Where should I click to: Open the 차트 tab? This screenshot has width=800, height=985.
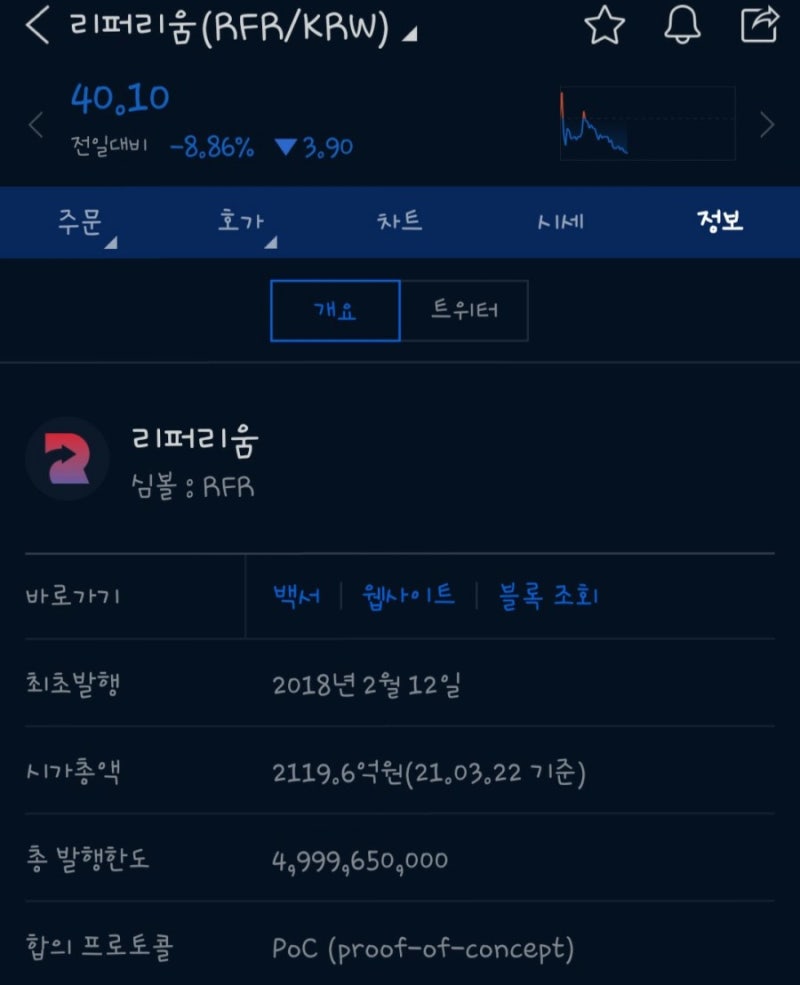click(399, 221)
